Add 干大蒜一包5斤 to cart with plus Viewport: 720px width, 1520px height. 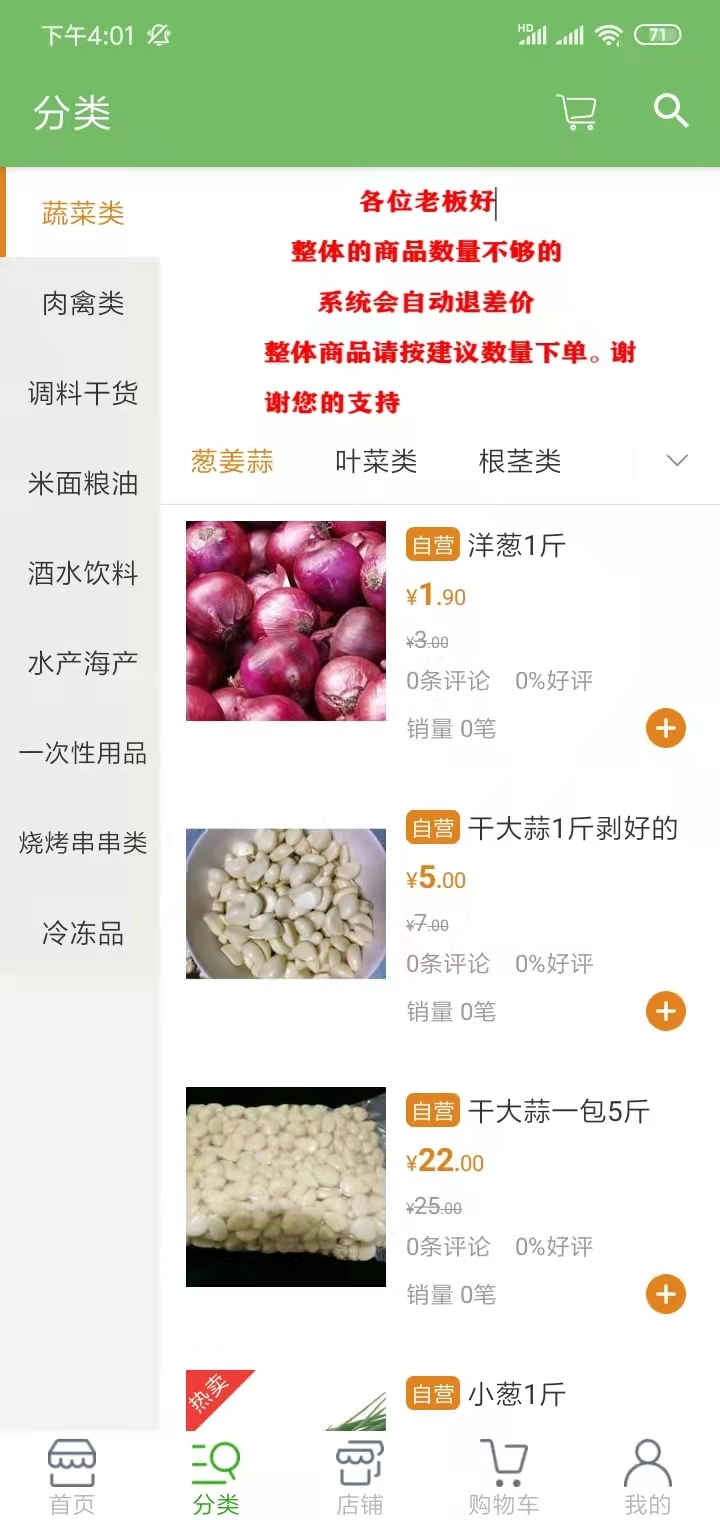click(664, 1294)
